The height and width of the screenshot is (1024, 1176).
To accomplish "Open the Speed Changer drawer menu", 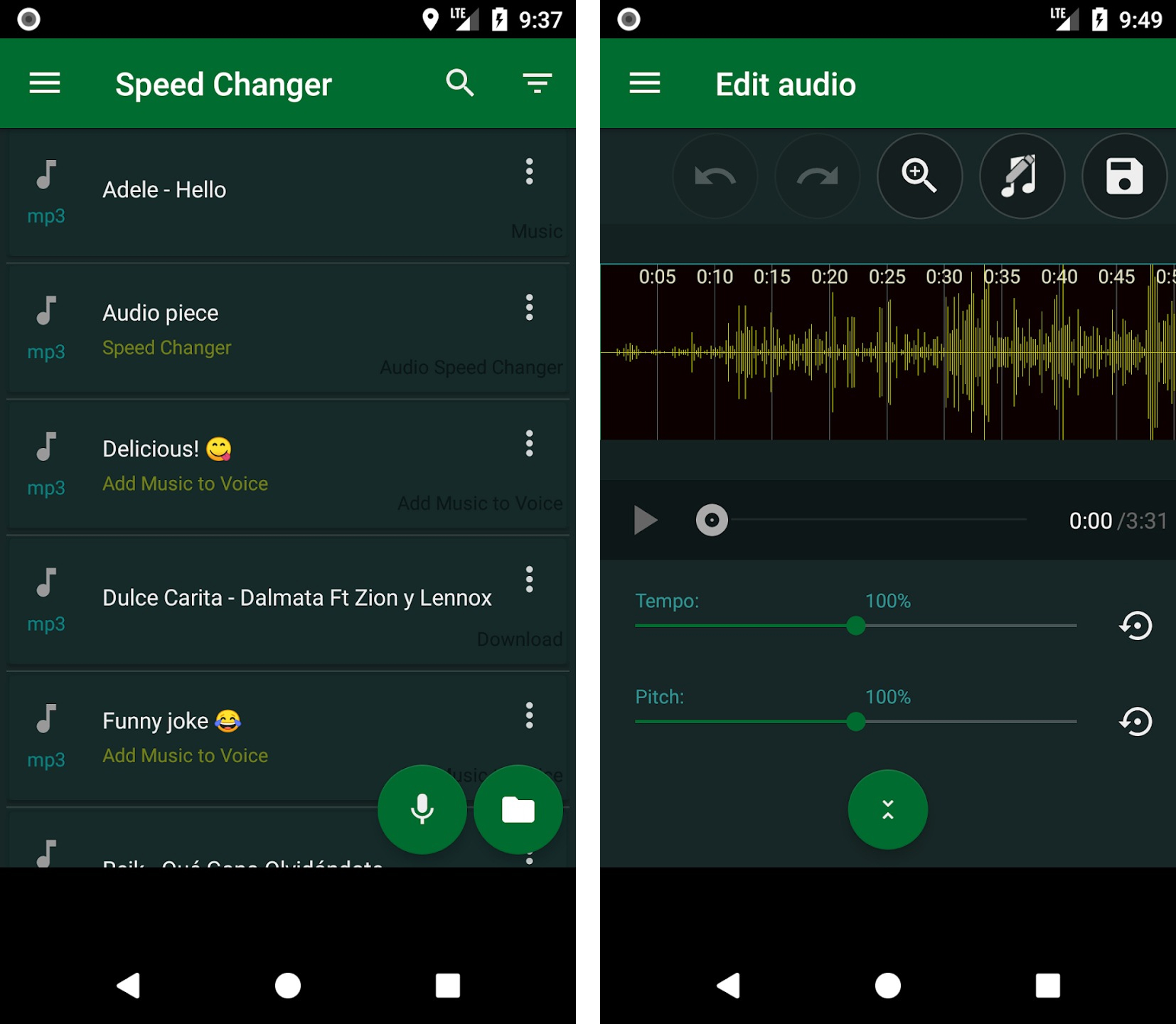I will click(45, 83).
